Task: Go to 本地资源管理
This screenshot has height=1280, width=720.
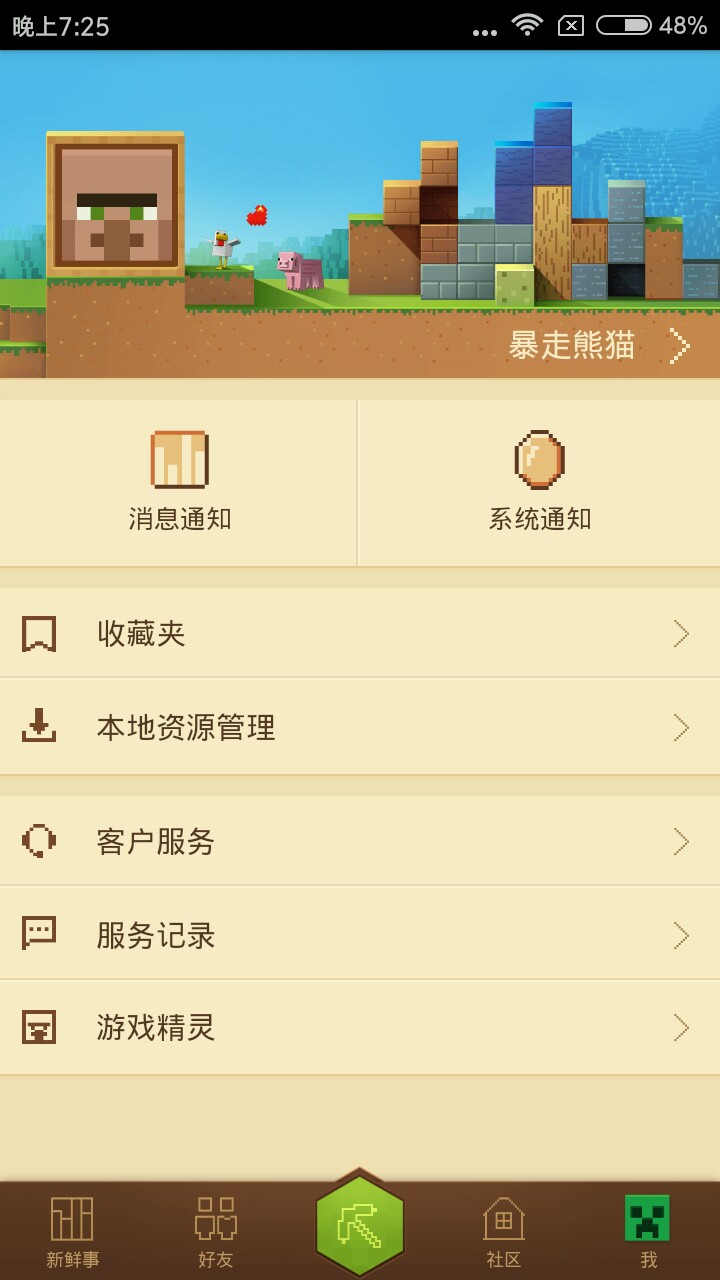Action: [360, 727]
